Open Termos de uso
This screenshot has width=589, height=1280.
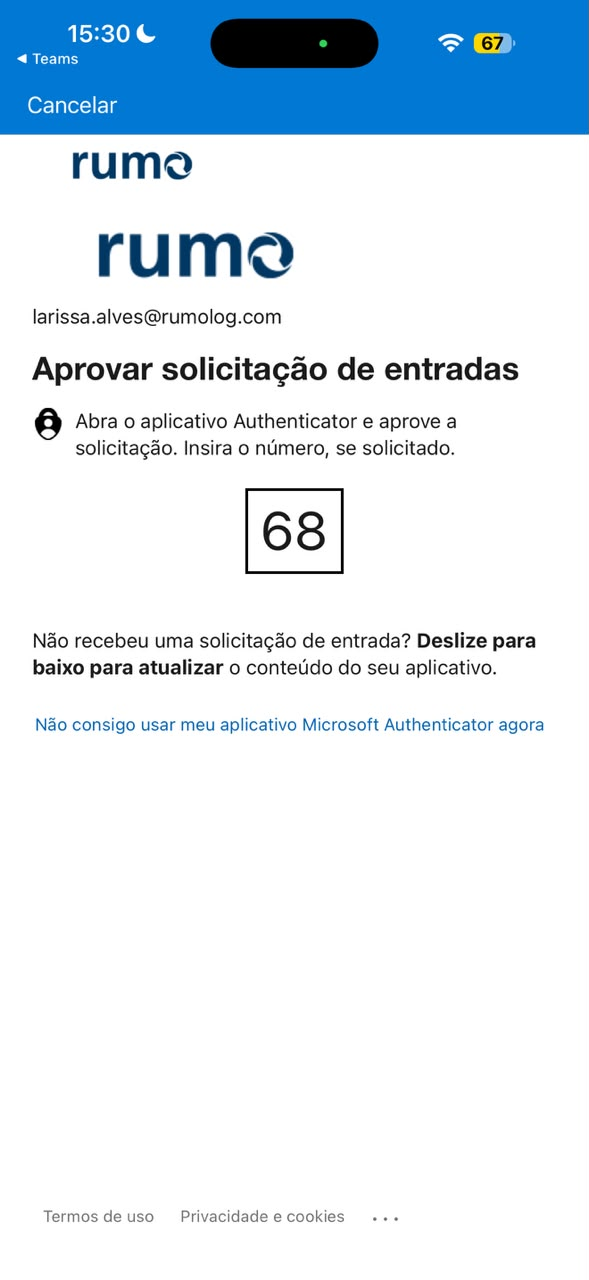98,1216
